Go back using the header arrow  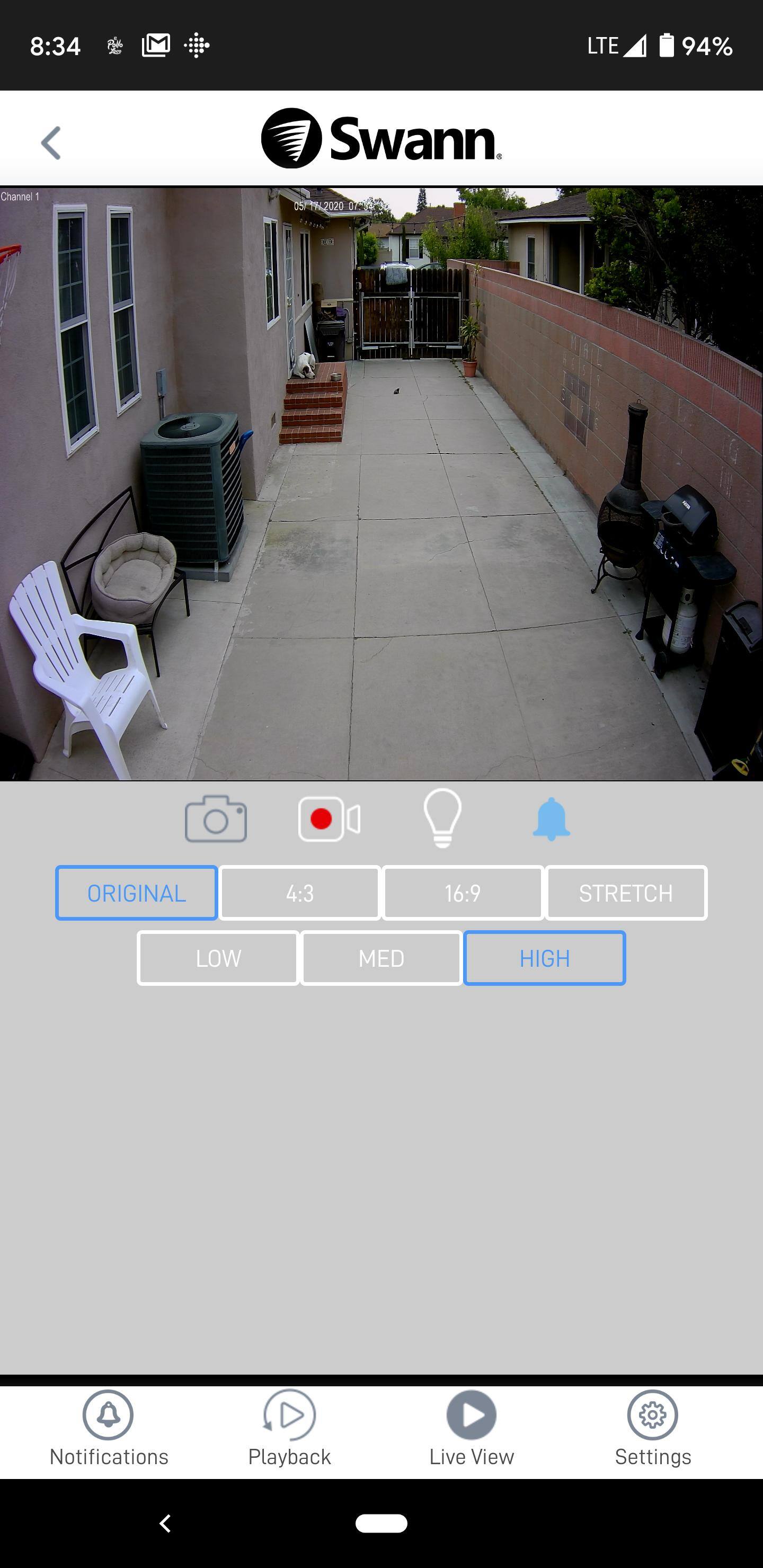coord(51,143)
